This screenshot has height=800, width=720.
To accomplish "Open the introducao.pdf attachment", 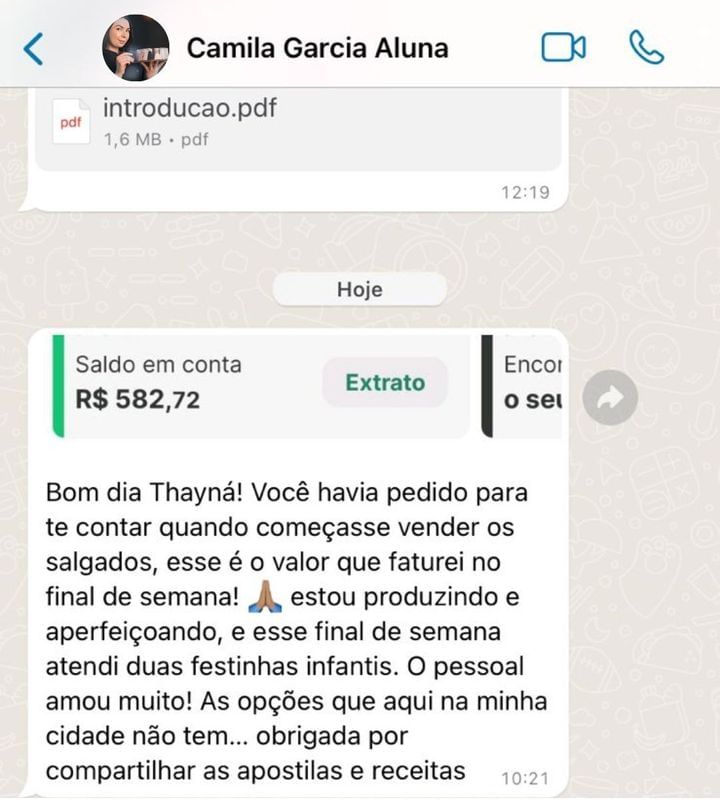I will pyautogui.click(x=190, y=122).
